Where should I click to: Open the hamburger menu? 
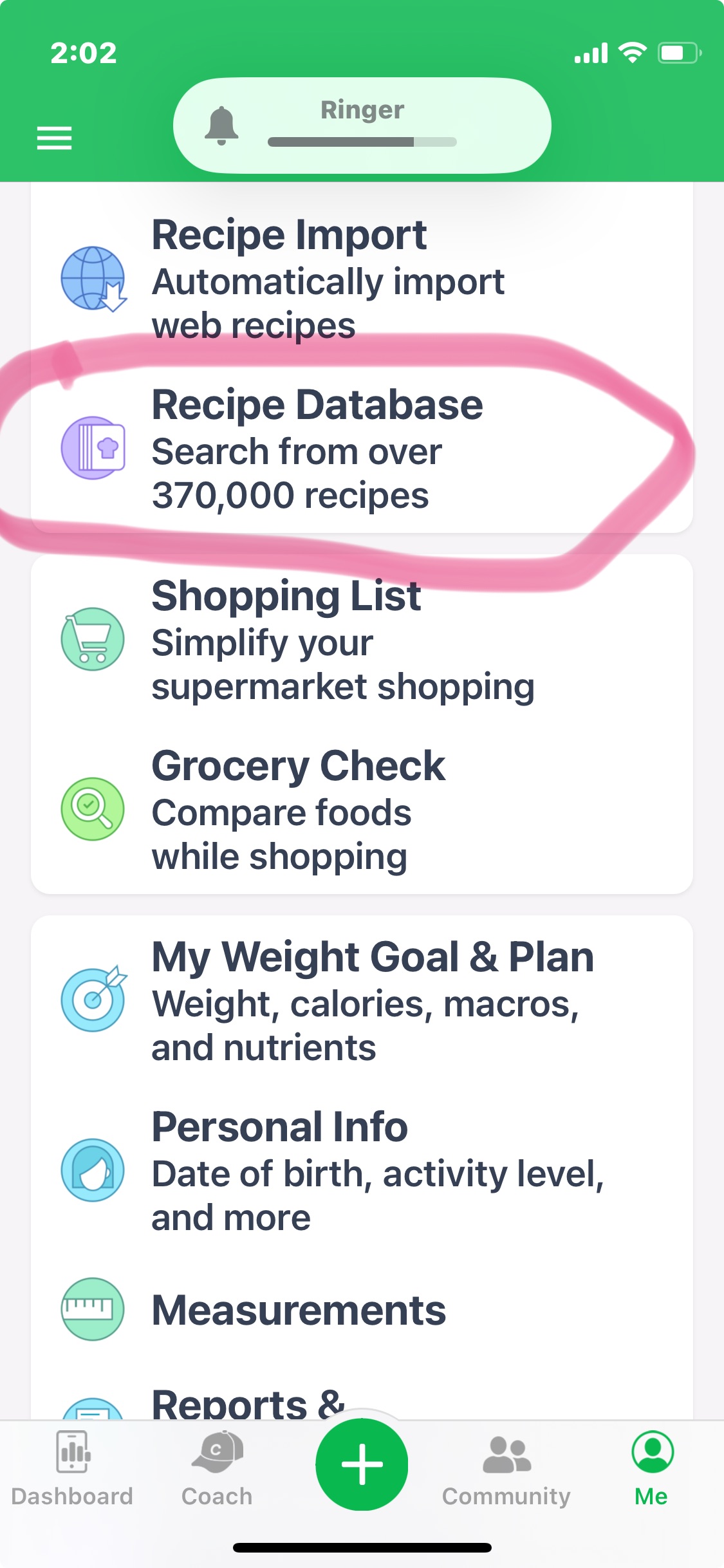pos(54,138)
